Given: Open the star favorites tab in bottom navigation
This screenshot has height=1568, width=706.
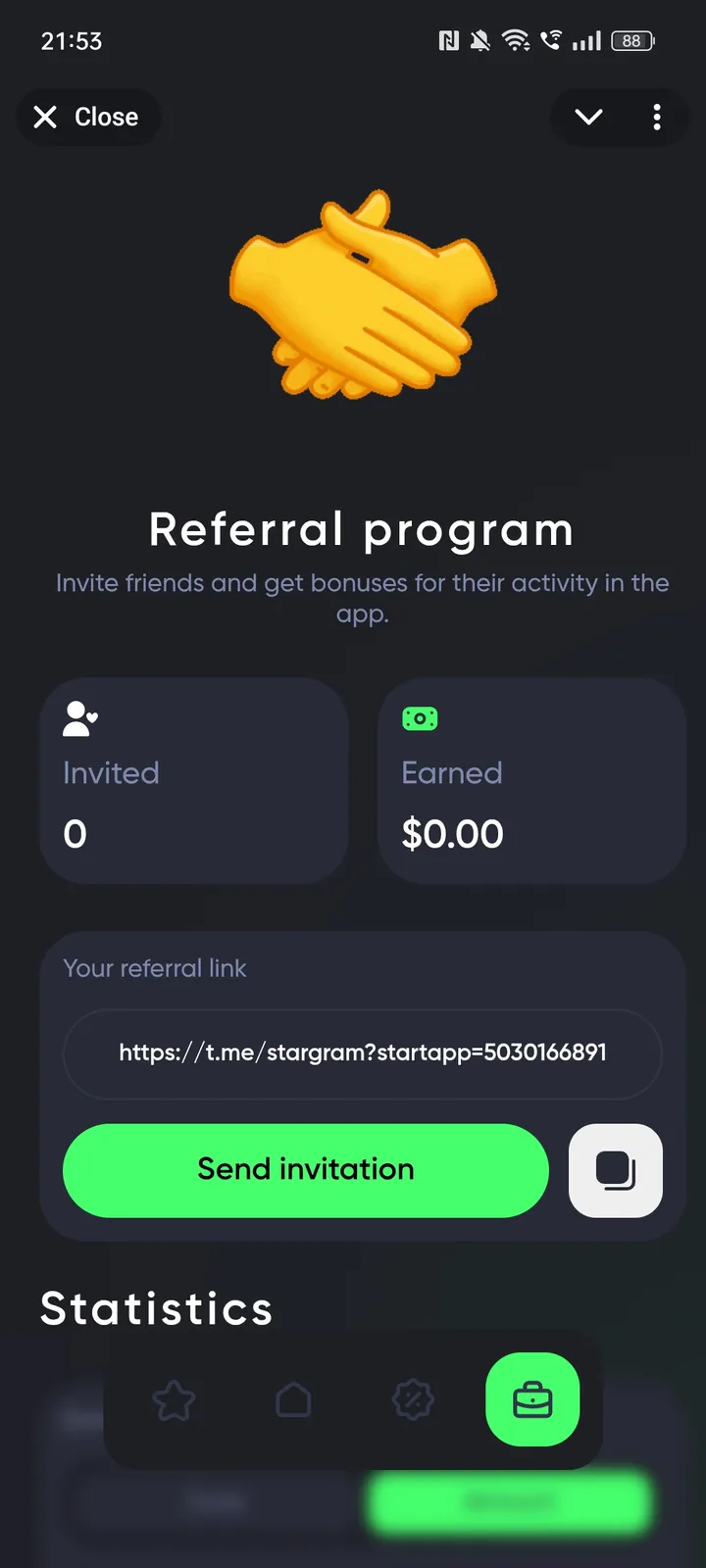Looking at the screenshot, I should tap(175, 1400).
